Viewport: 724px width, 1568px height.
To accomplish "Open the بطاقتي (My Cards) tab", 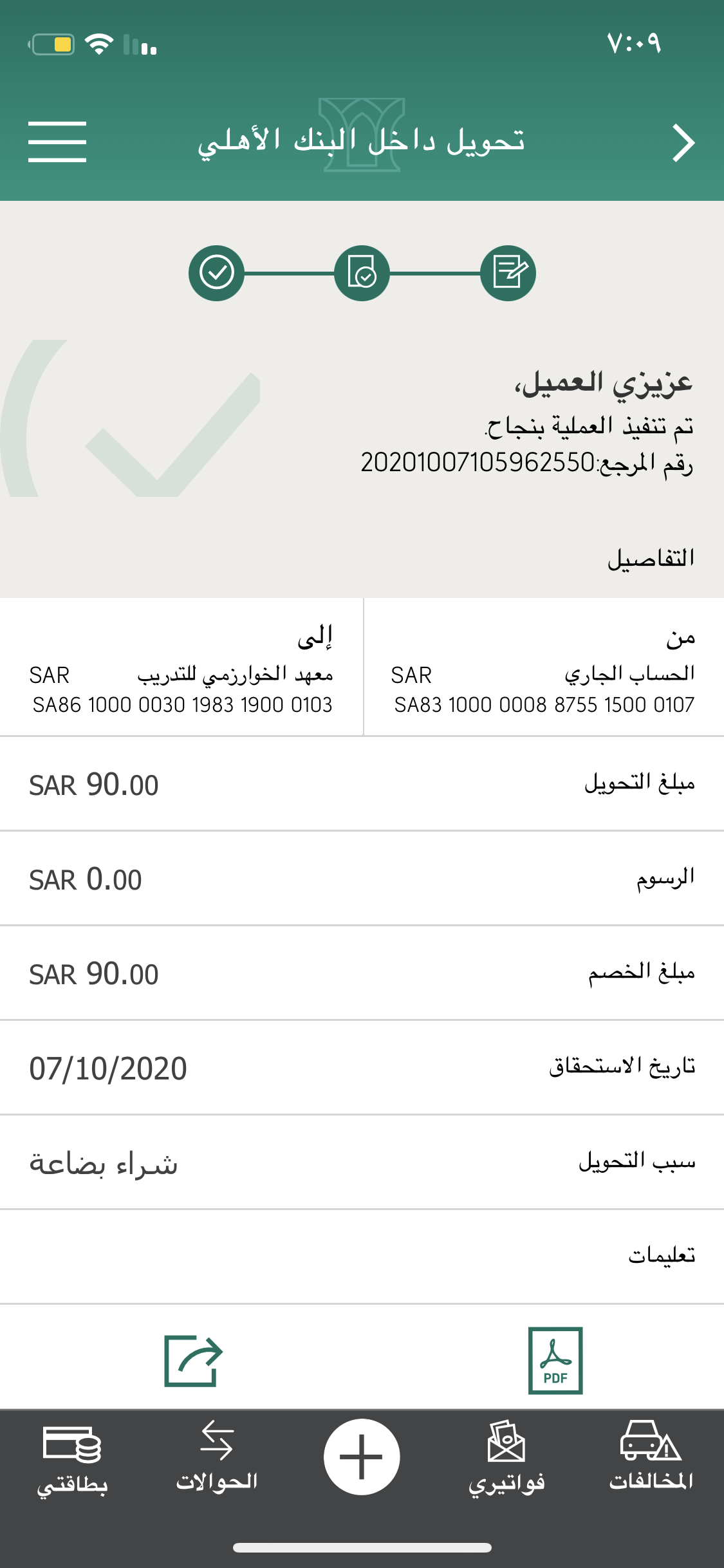I will (72, 1459).
